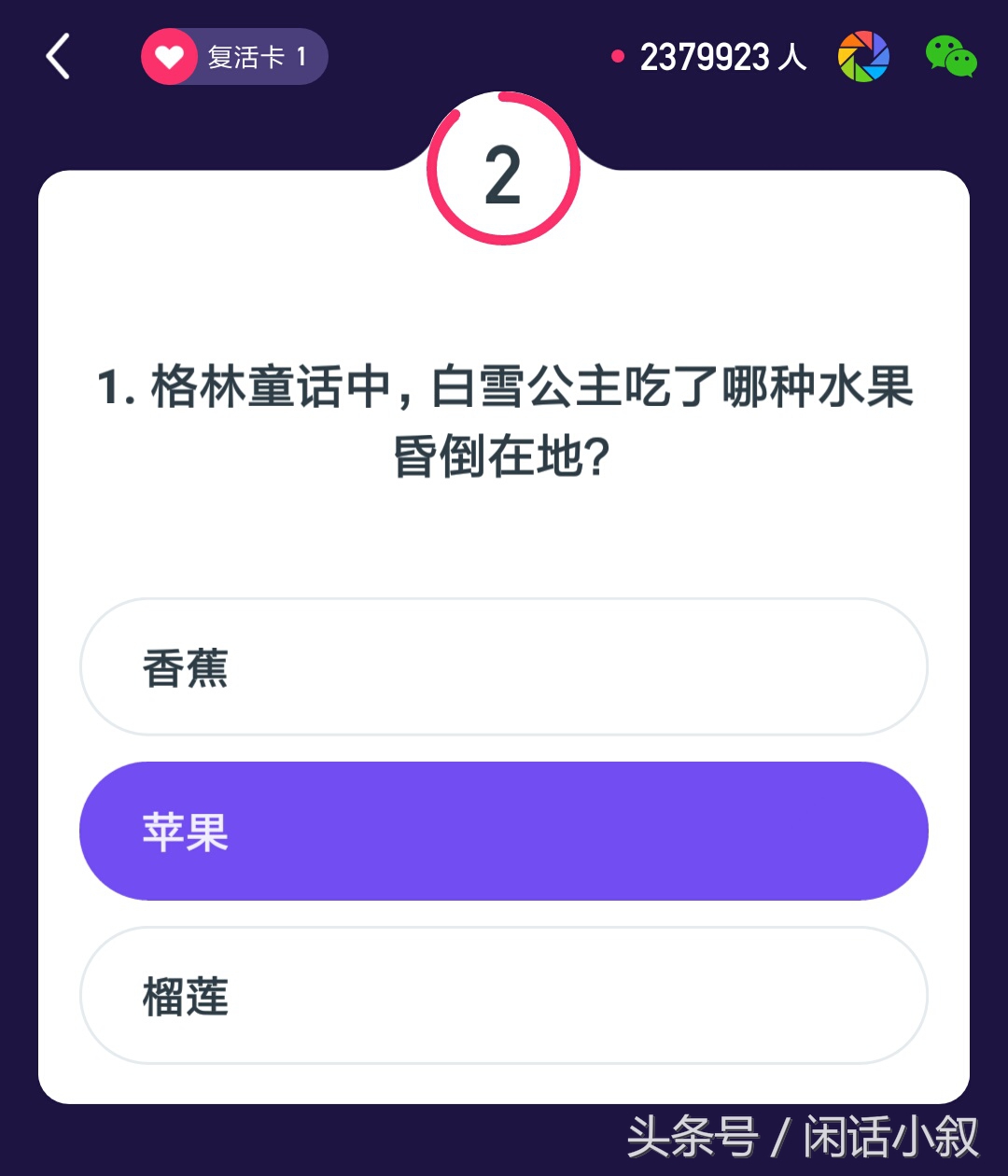The width and height of the screenshot is (1008, 1176).
Task: Tap the green WeChat share icon
Action: [949, 56]
